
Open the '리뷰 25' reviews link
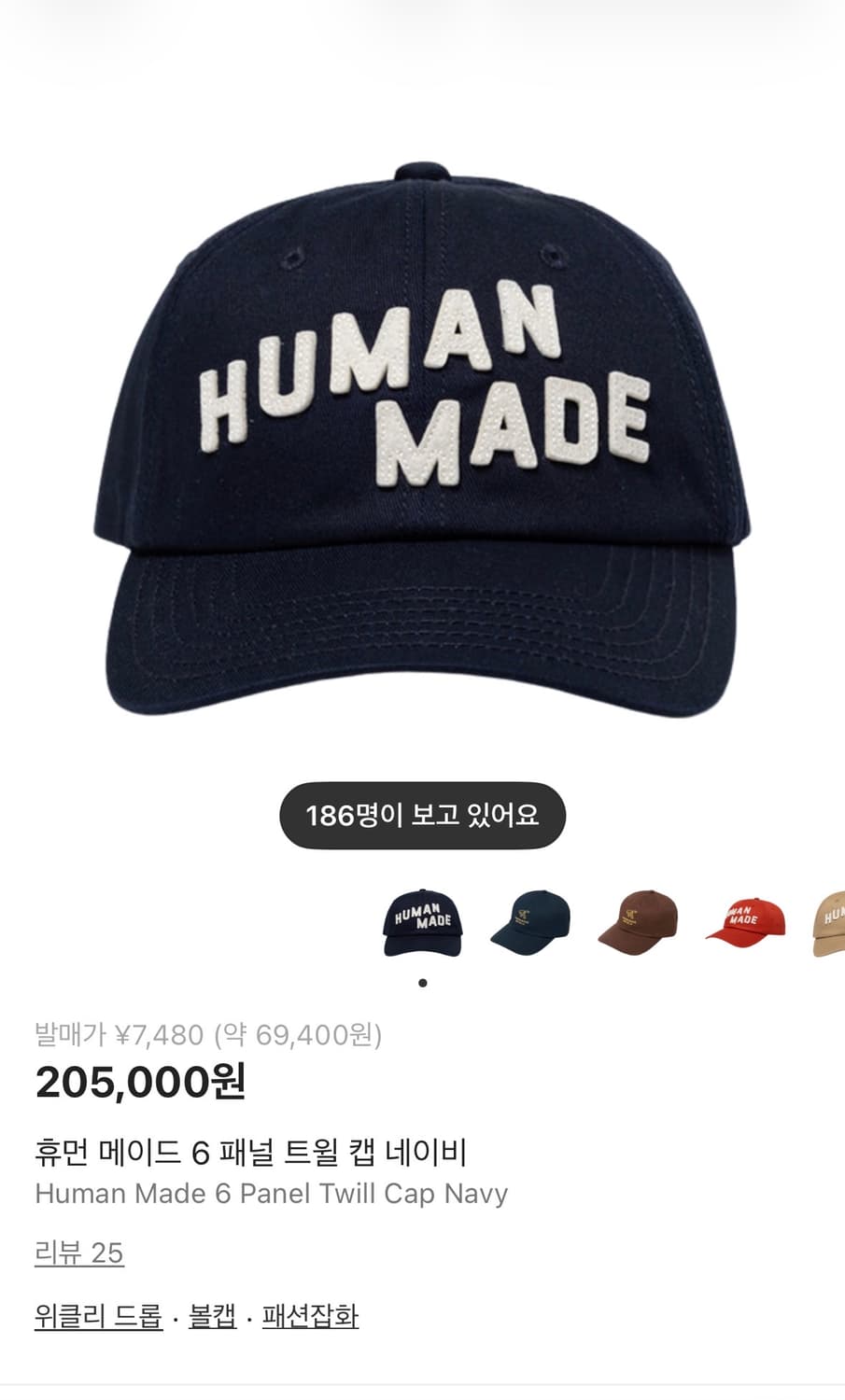tap(79, 1254)
